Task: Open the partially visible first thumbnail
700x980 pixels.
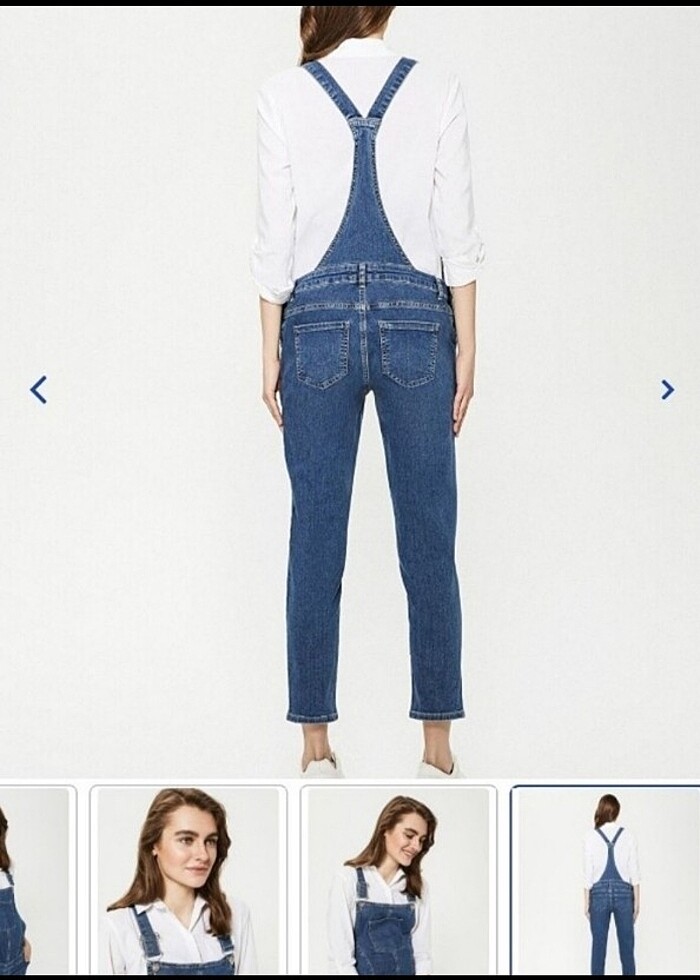Action: pyautogui.click(x=34, y=880)
